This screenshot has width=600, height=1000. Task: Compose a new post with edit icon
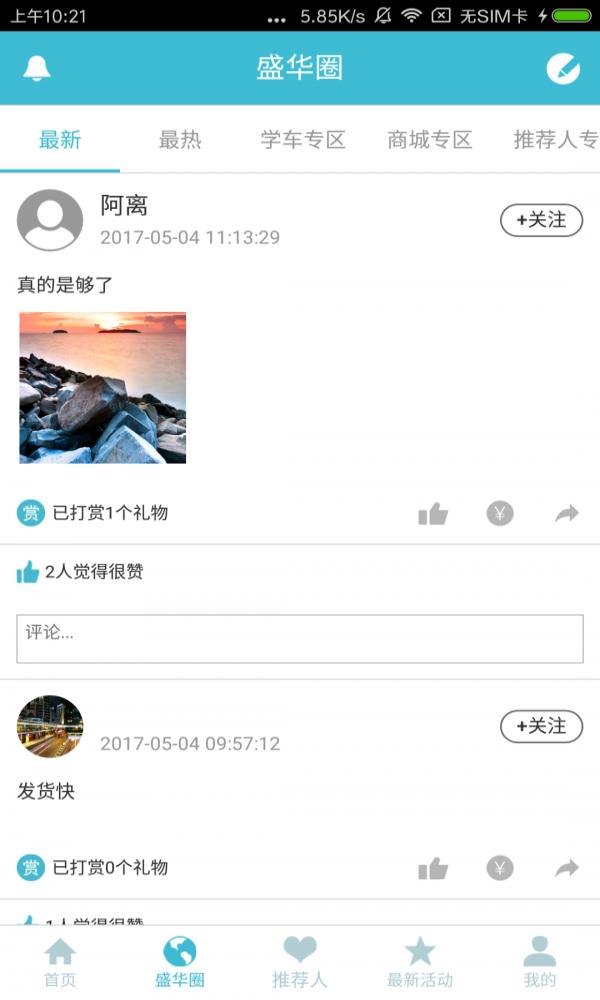pyautogui.click(x=563, y=68)
